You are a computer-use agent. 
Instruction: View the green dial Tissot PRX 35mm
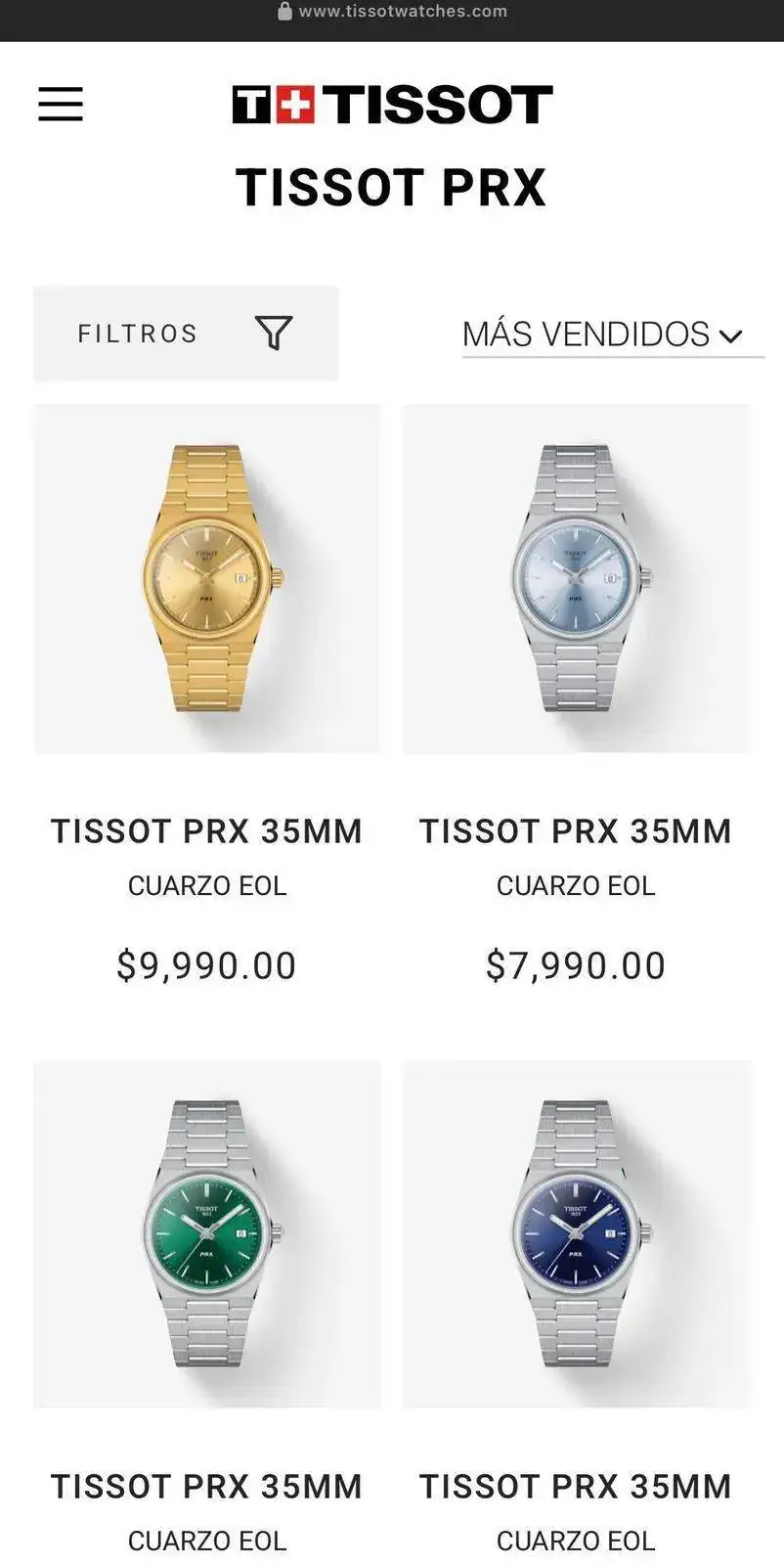pyautogui.click(x=207, y=1234)
